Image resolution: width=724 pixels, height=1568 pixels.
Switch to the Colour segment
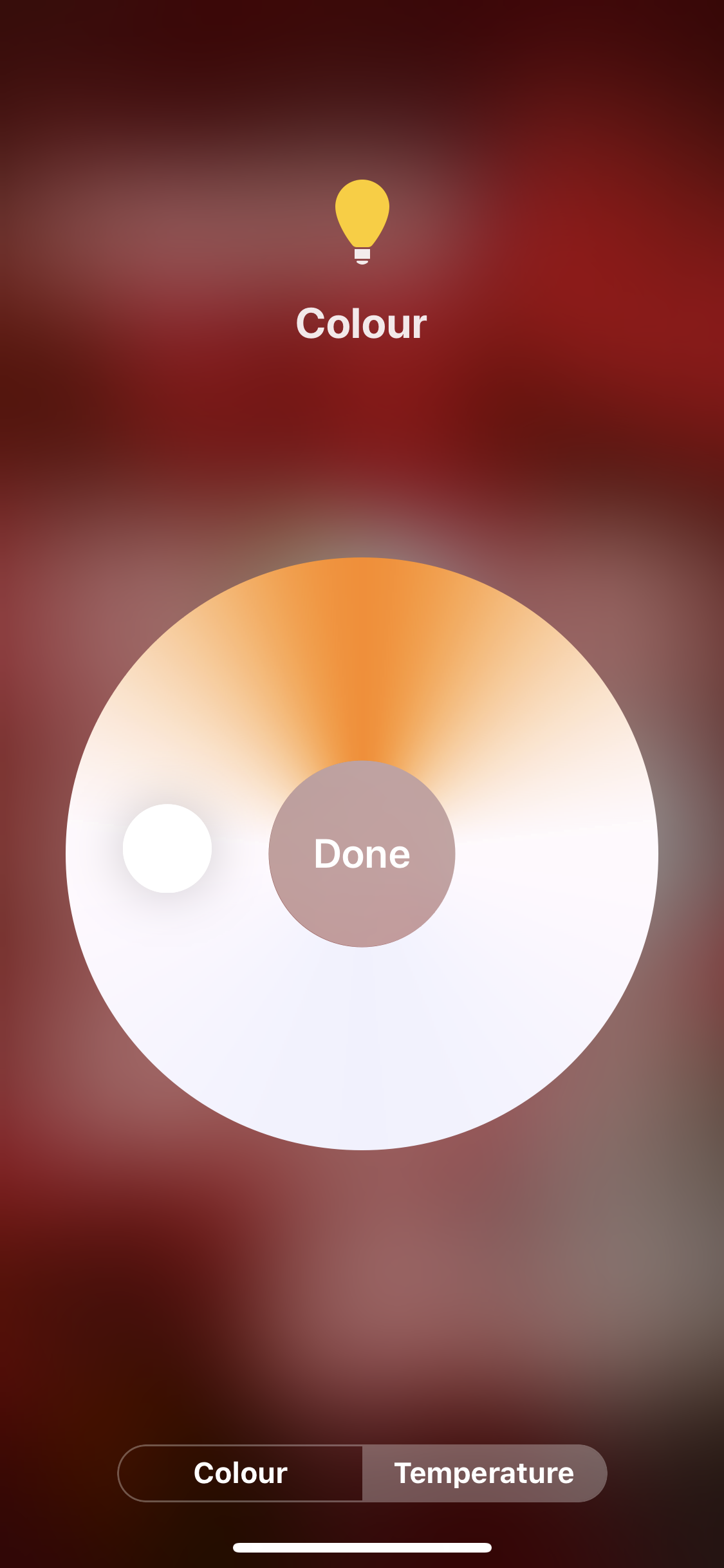241,1473
